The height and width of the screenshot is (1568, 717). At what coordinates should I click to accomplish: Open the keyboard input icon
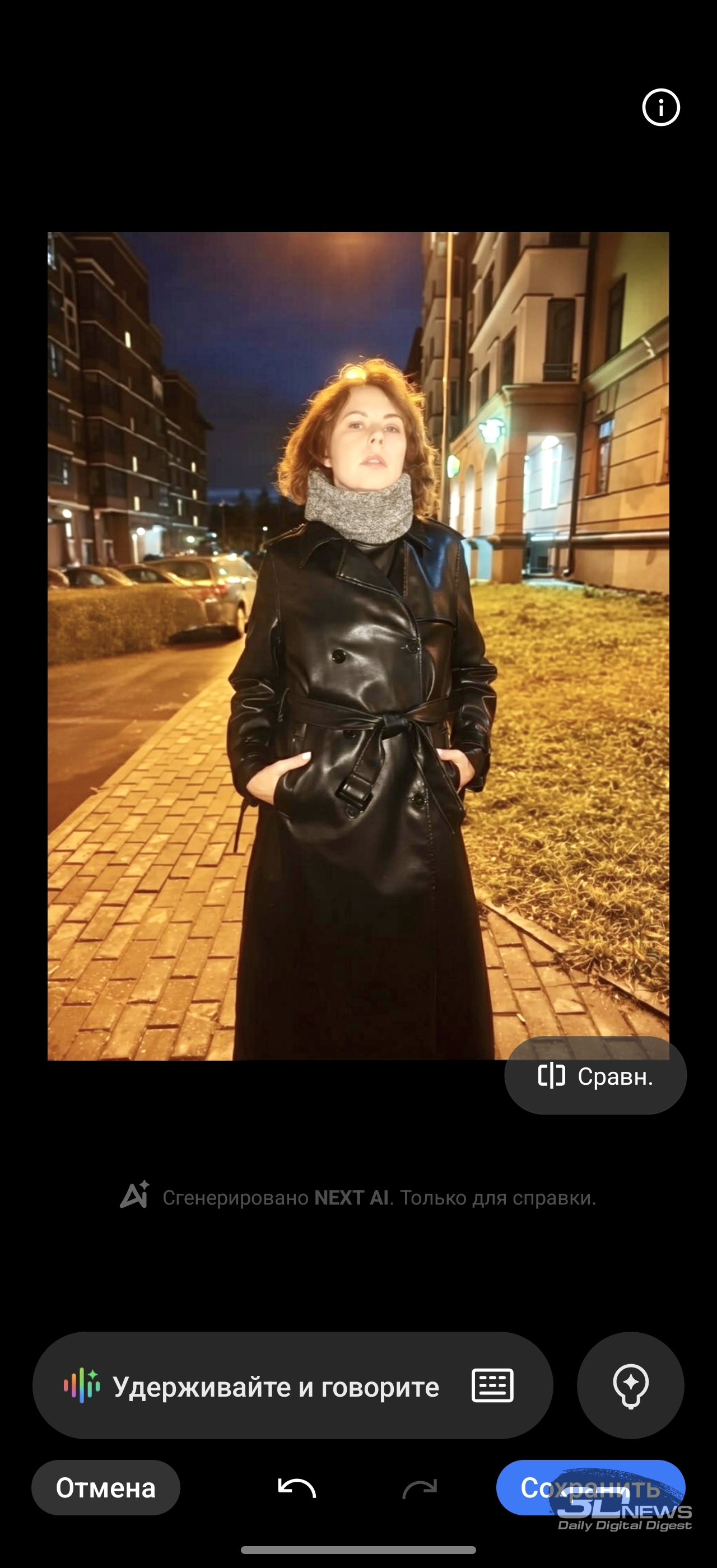tap(492, 1386)
